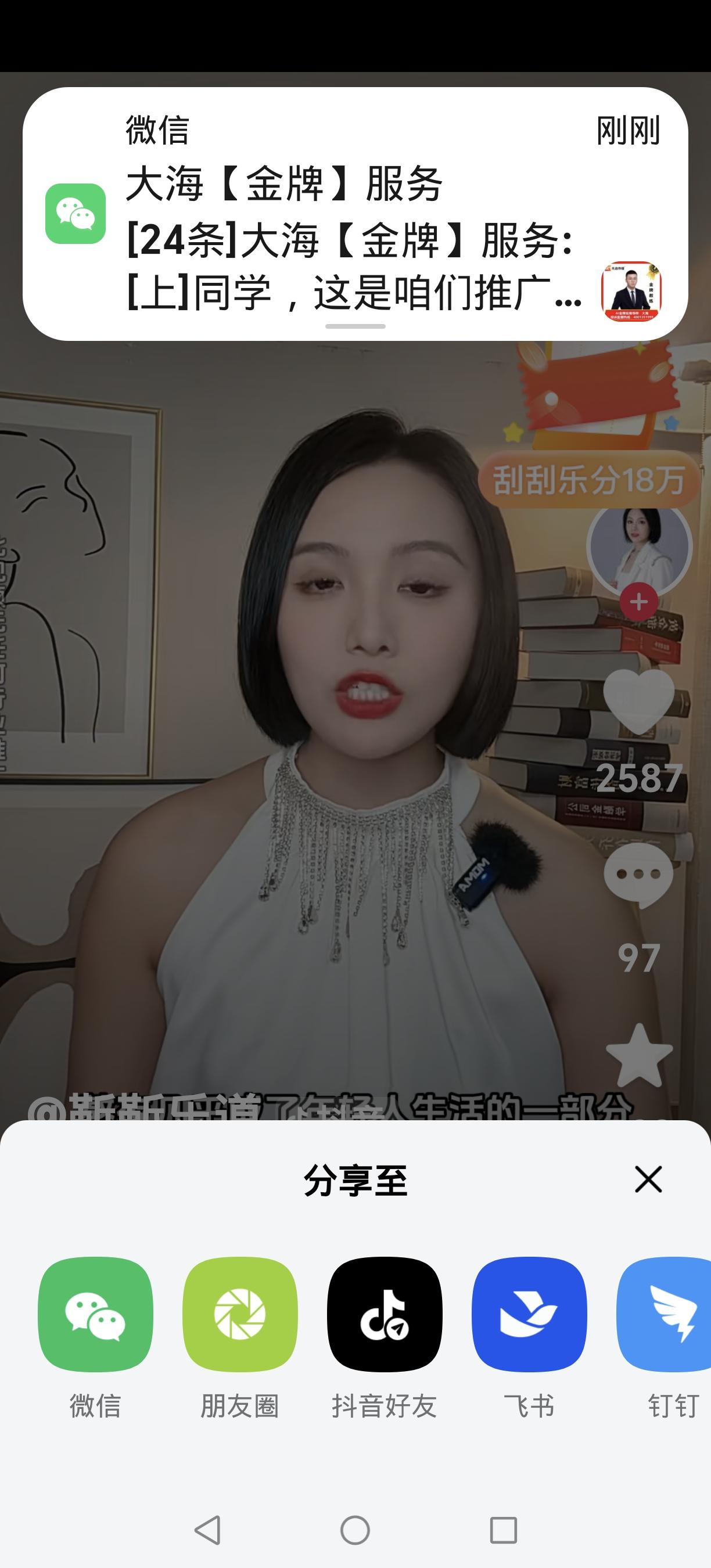Tap the 大海【金牌】服务 sender avatar thumbnail

click(633, 292)
